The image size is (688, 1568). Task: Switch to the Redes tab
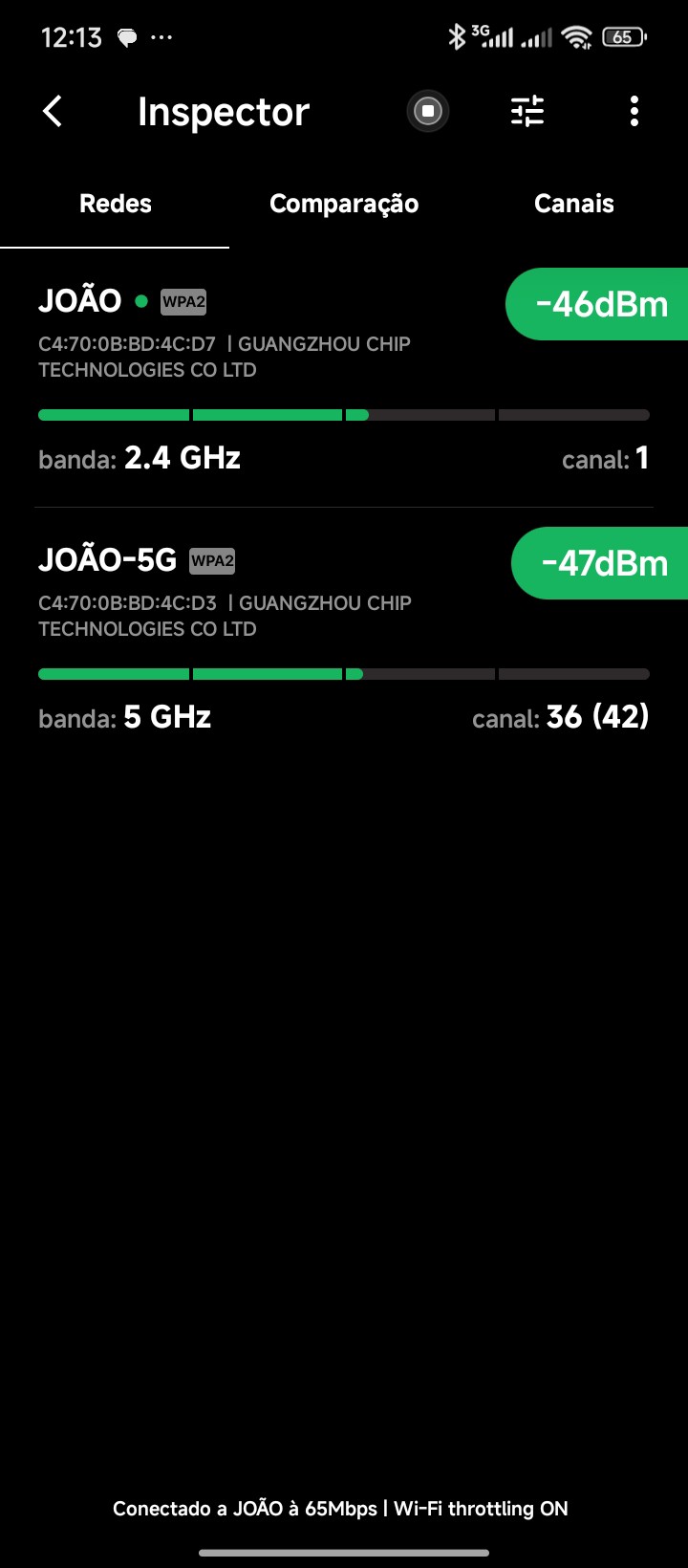tap(116, 204)
